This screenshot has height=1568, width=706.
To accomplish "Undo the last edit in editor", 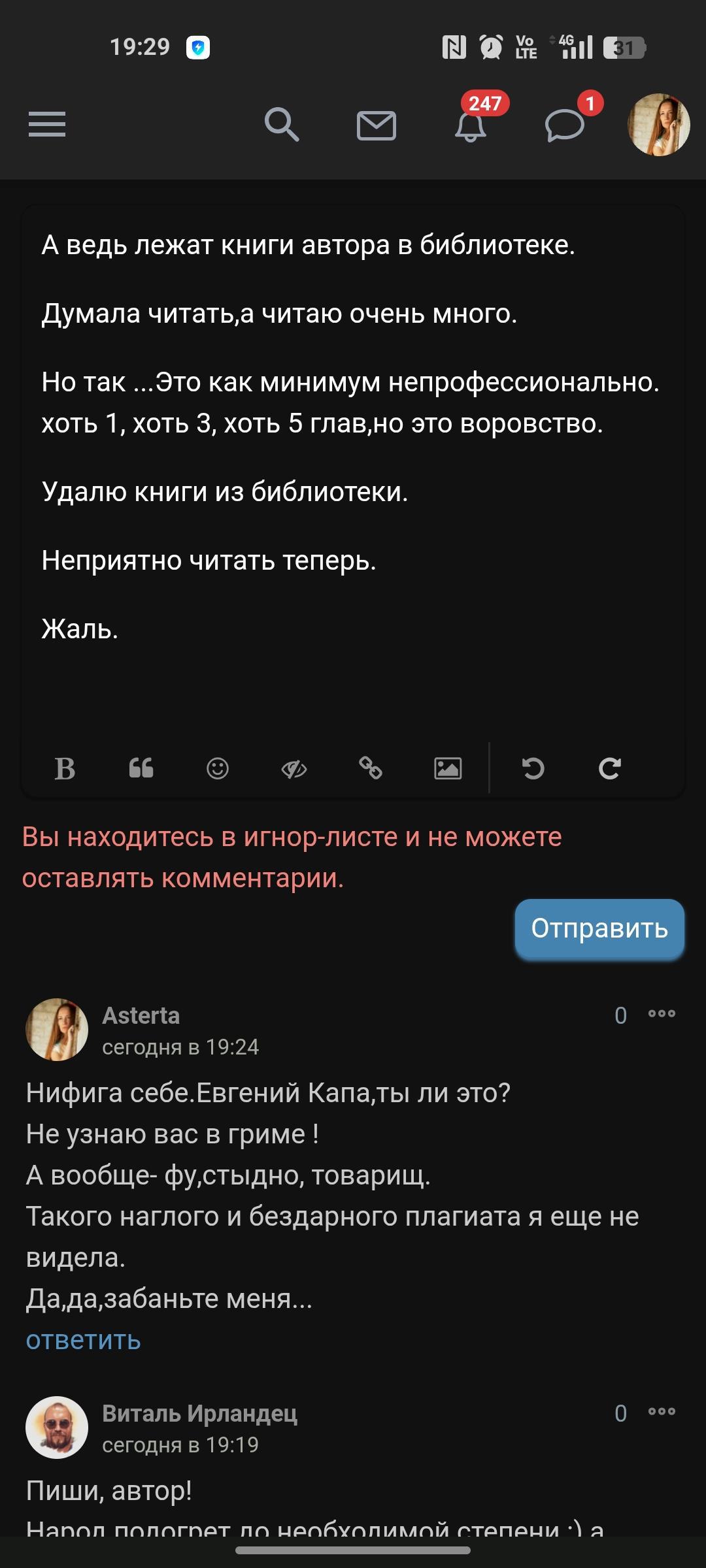I will (x=533, y=768).
